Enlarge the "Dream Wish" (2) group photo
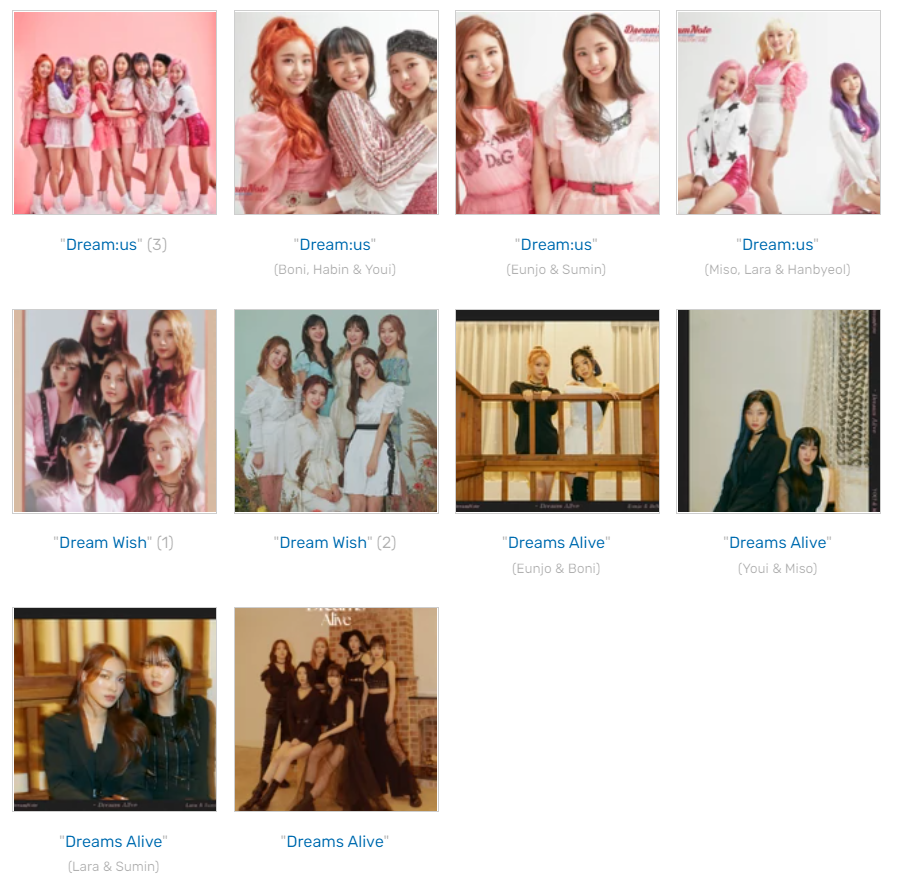 (336, 411)
